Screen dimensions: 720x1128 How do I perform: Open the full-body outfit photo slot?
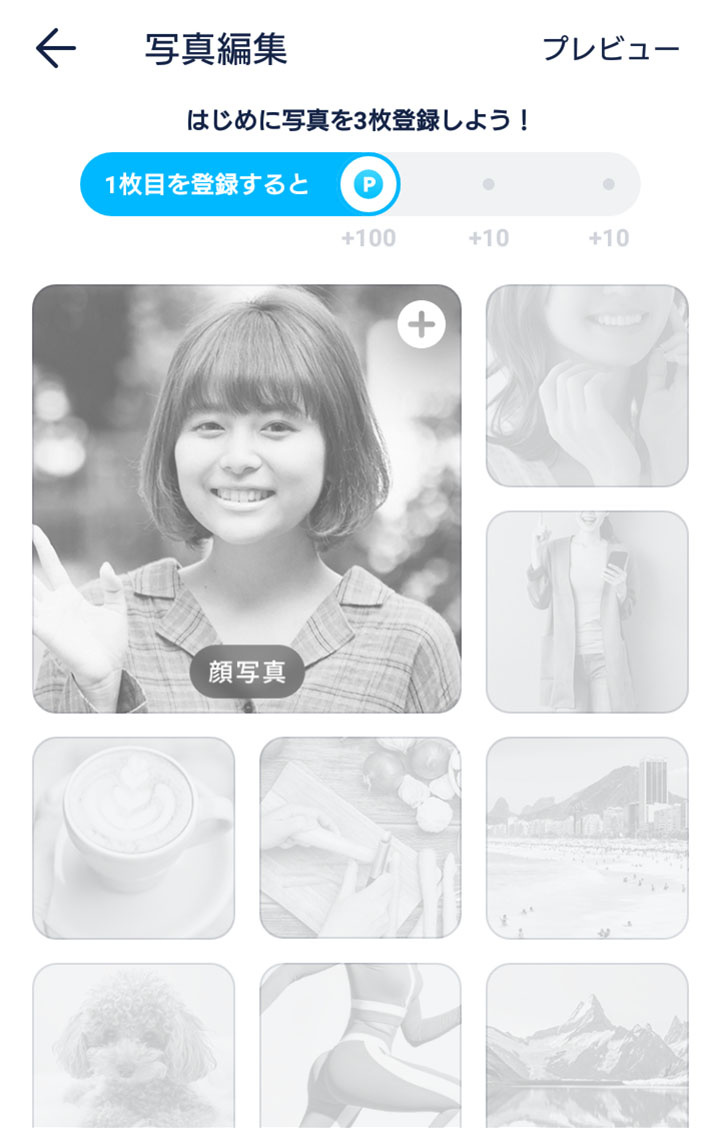(587, 612)
